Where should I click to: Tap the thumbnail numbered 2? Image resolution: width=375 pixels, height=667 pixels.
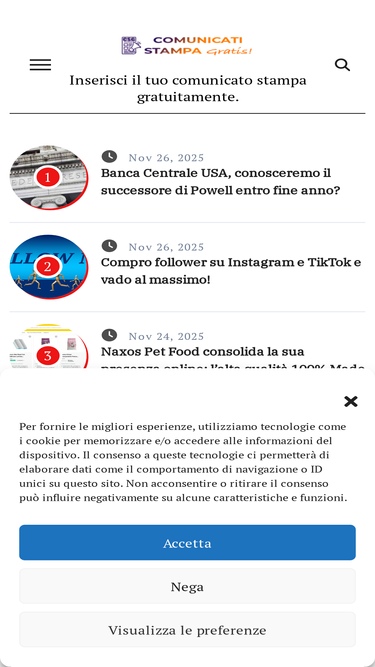click(49, 267)
